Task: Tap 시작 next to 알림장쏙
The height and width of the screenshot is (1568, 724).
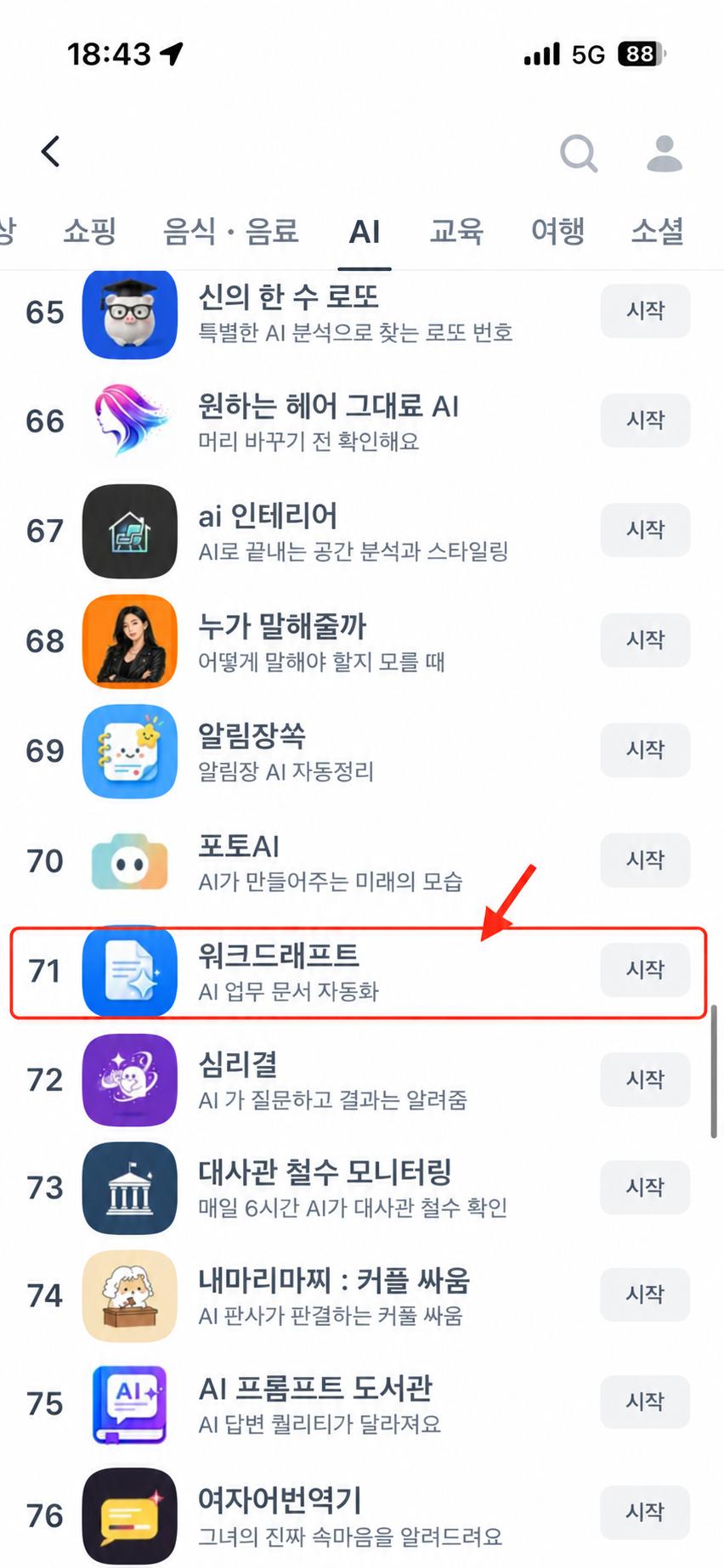Action: pos(645,750)
